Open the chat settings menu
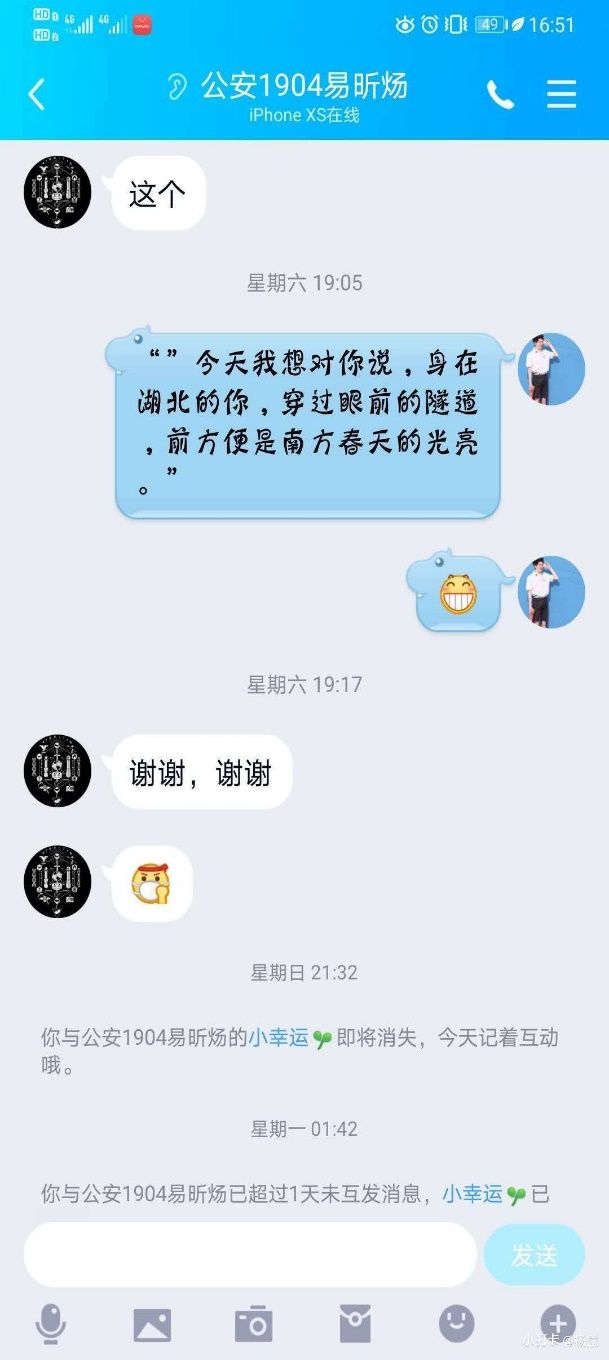This screenshot has width=609, height=1360. [561, 95]
